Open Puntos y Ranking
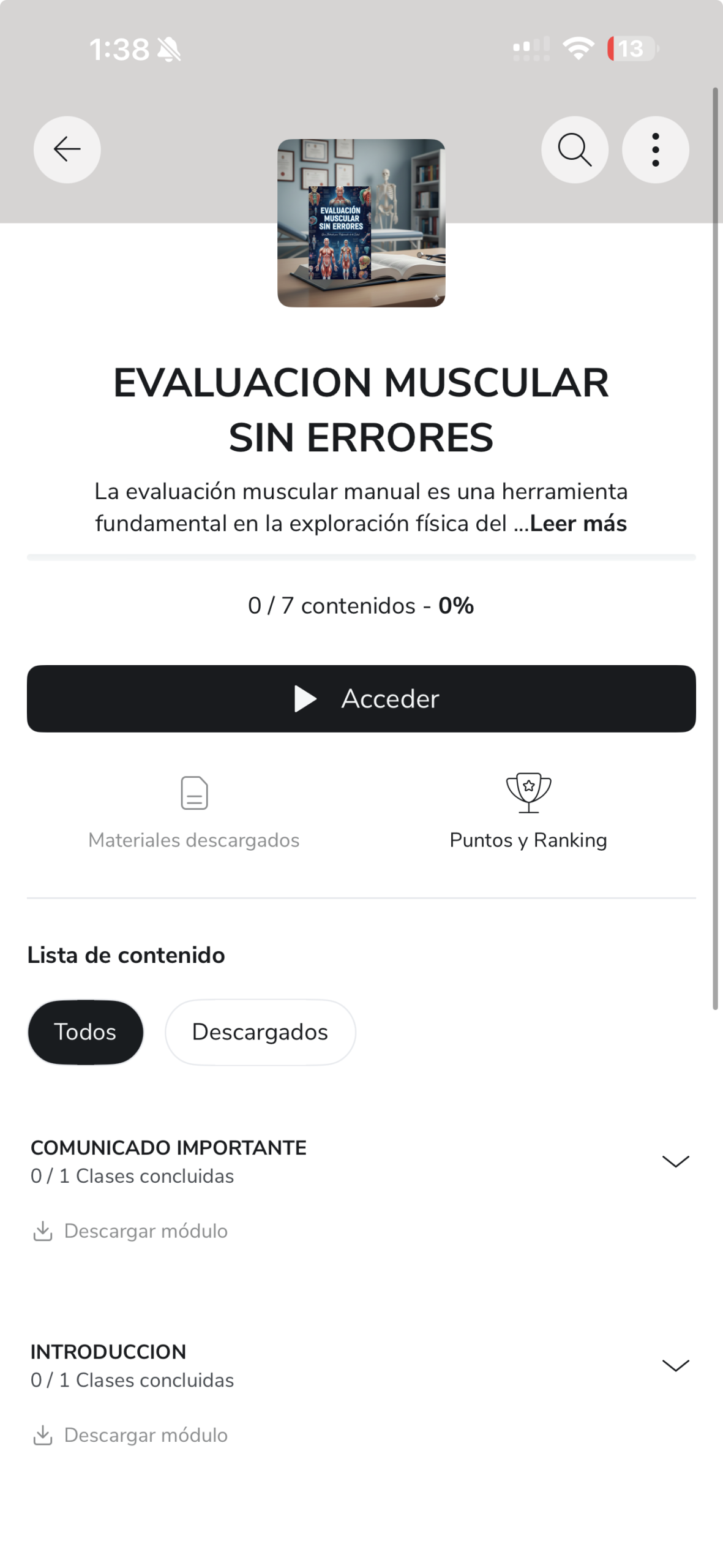 (528, 812)
